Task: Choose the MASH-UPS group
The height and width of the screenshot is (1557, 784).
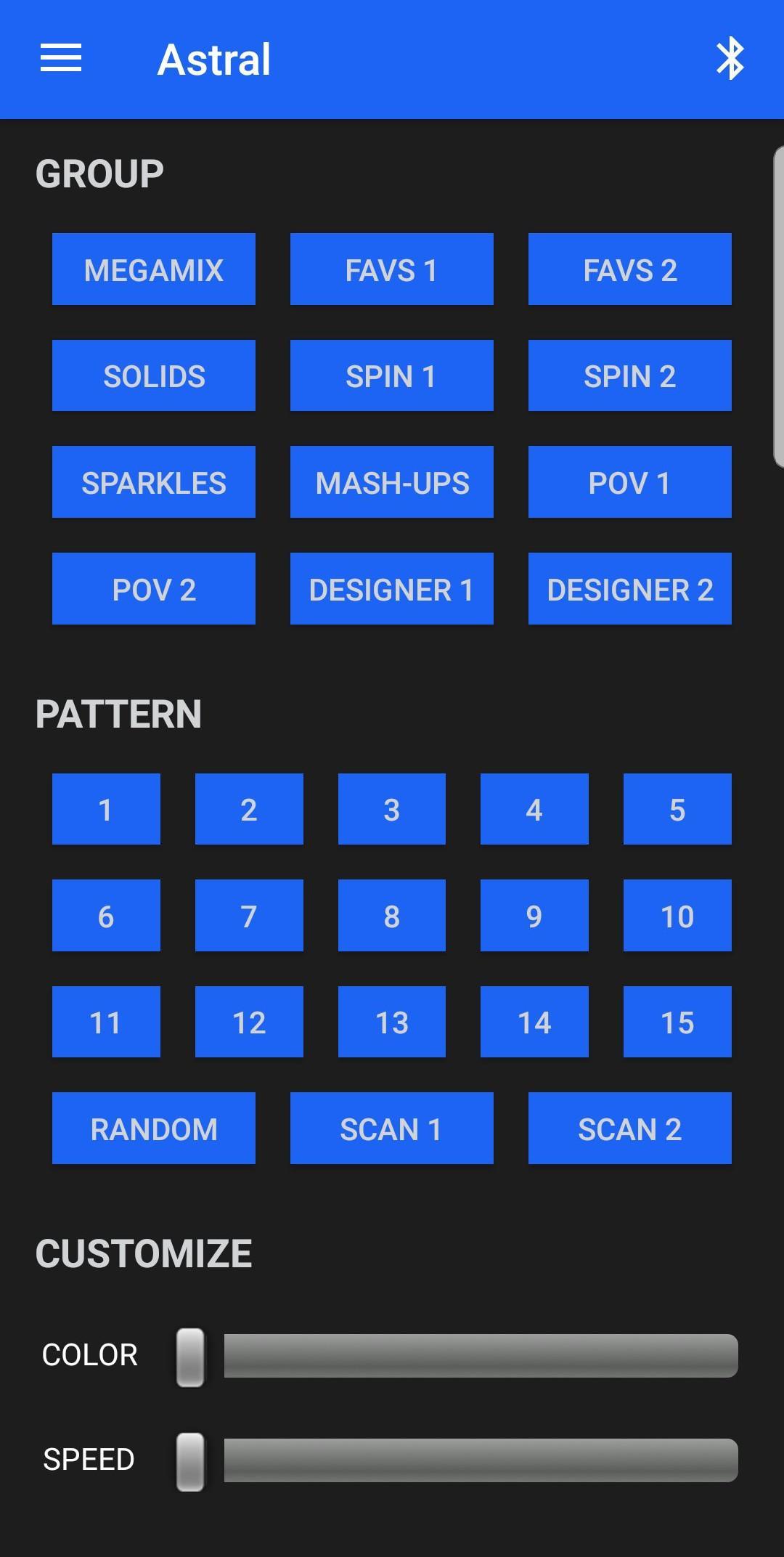Action: pyautogui.click(x=392, y=482)
